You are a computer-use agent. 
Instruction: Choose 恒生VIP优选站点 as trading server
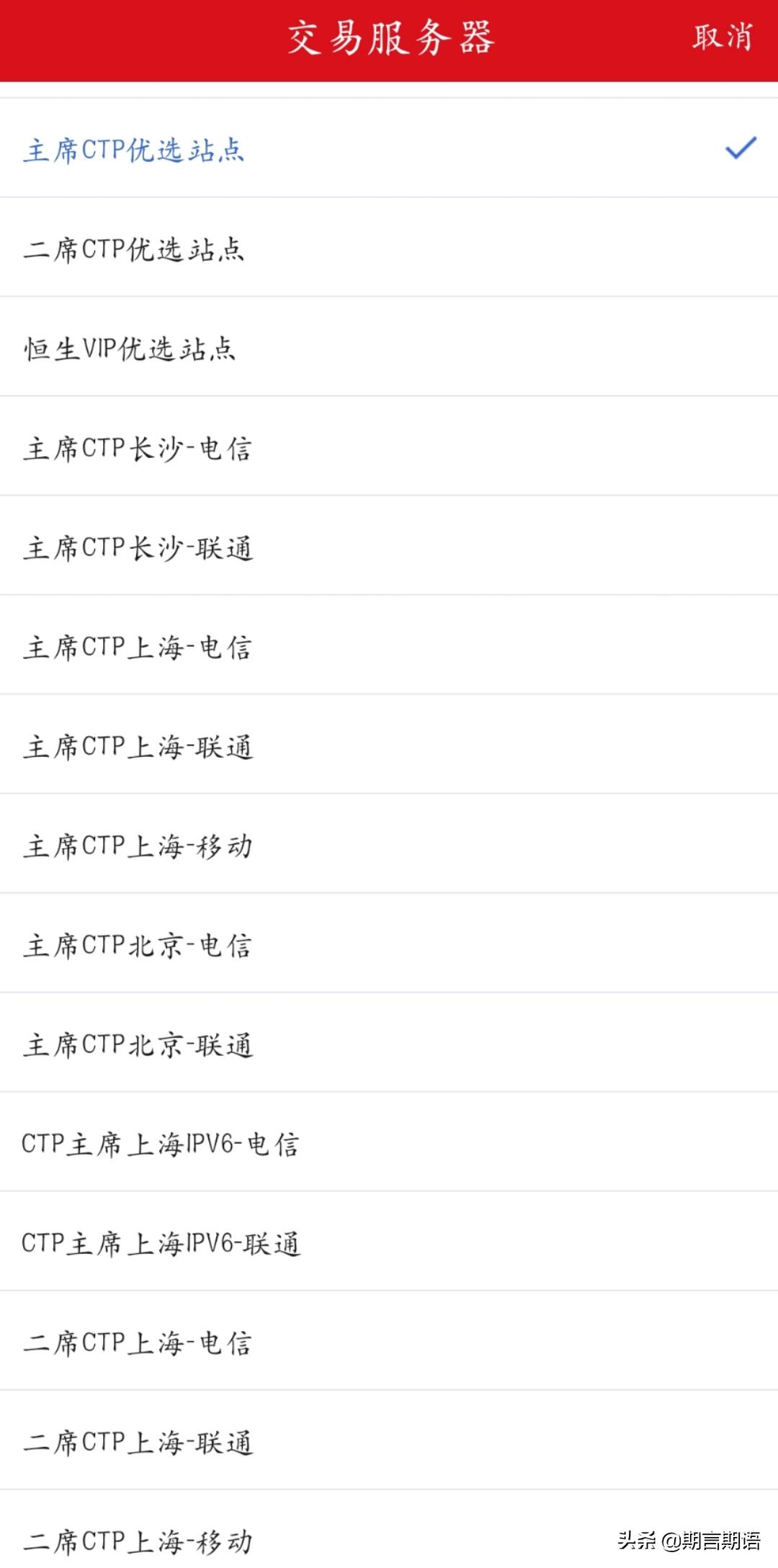[131, 350]
